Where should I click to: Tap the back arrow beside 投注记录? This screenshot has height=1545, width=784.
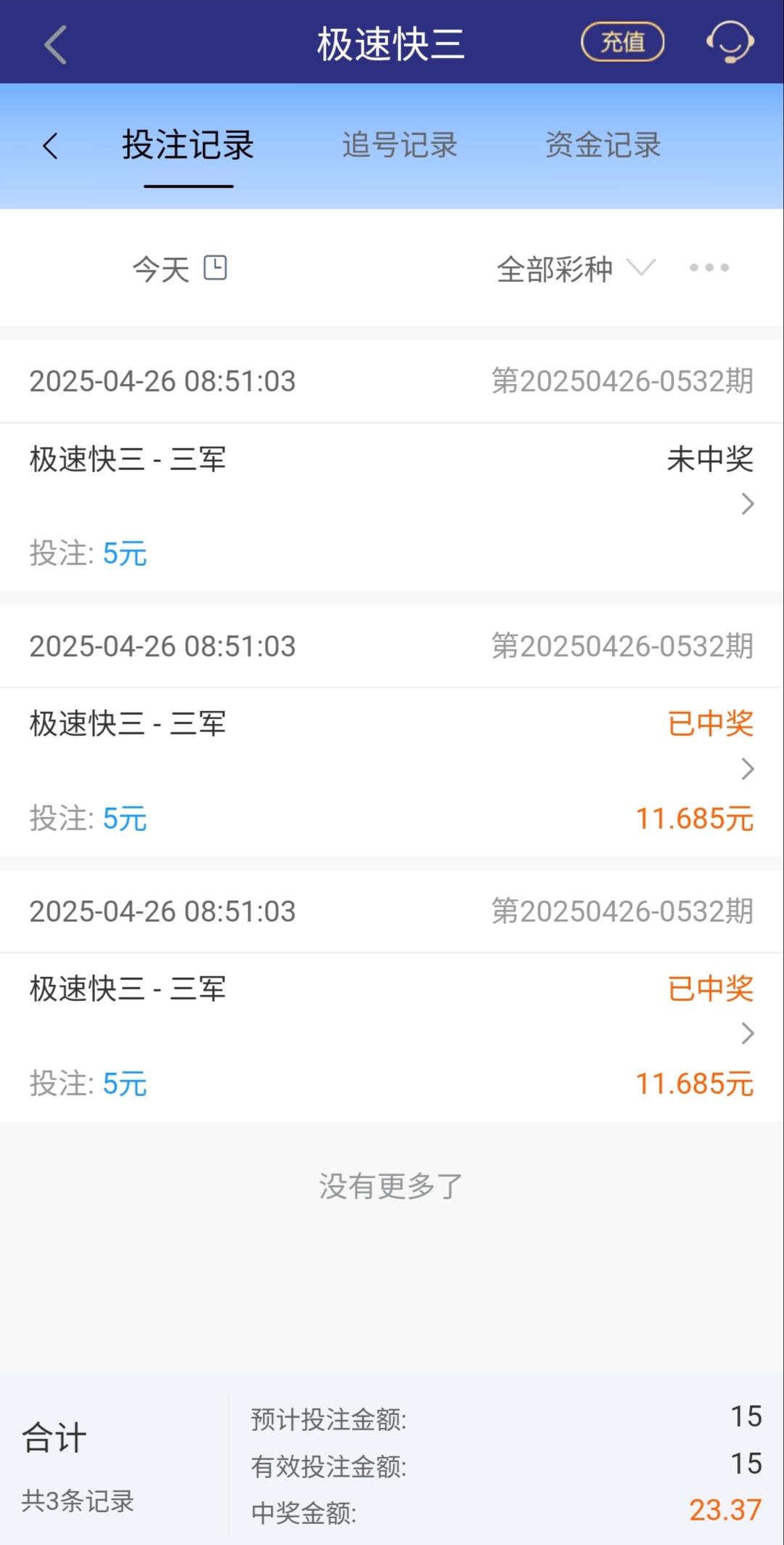point(50,146)
